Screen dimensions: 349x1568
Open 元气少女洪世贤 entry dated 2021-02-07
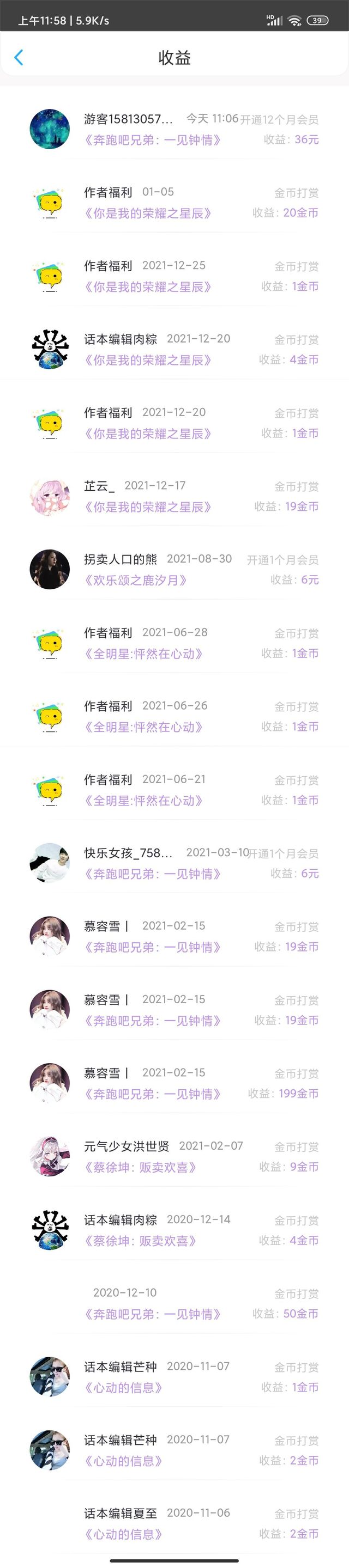(x=174, y=1156)
